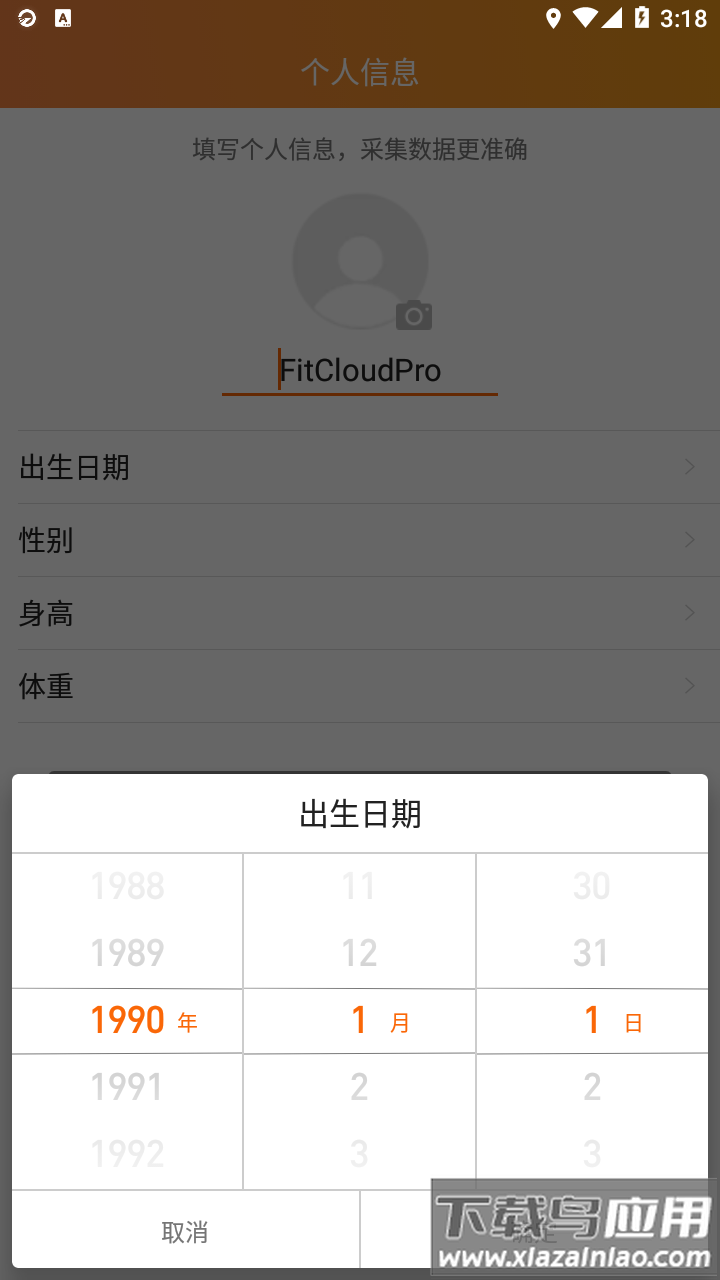Tap the keyboard notification icon at top left
720x1280 pixels.
pos(62,17)
